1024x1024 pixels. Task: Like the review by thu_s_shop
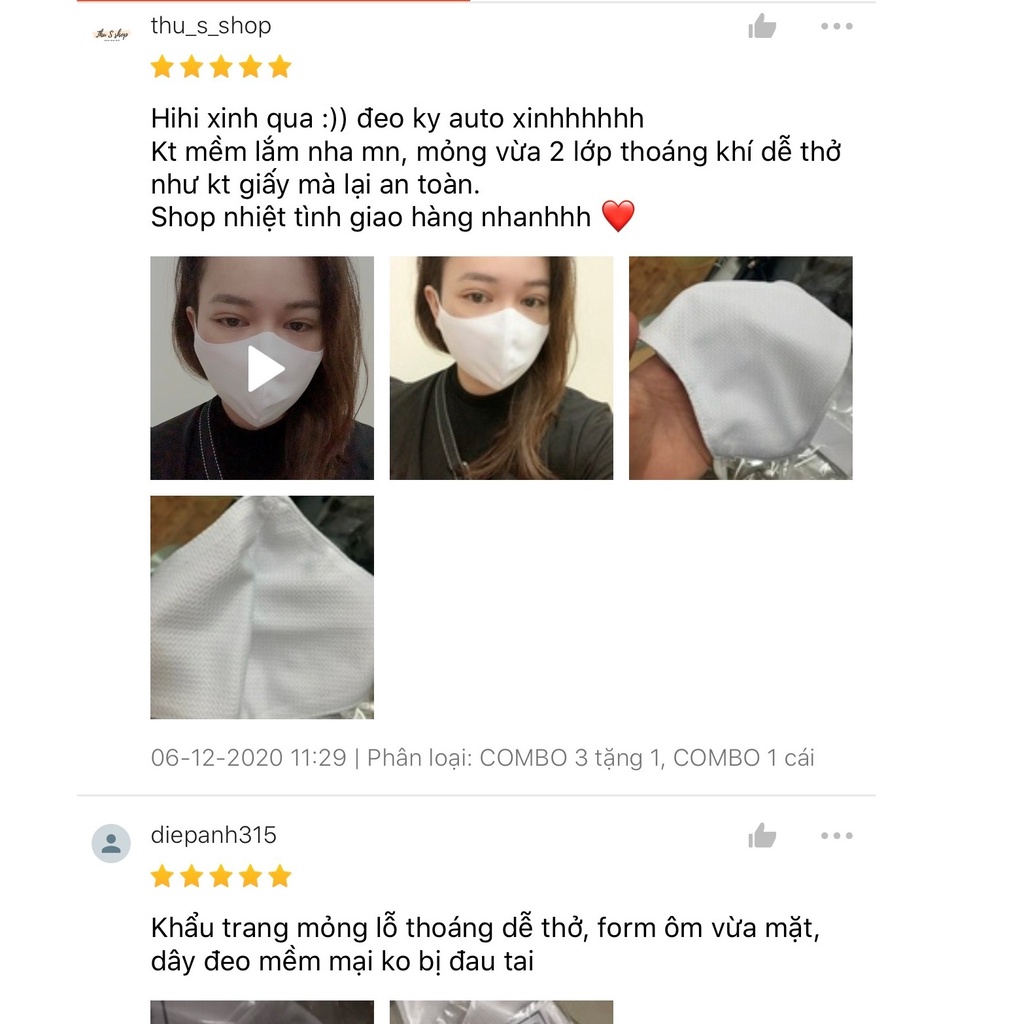(x=762, y=27)
